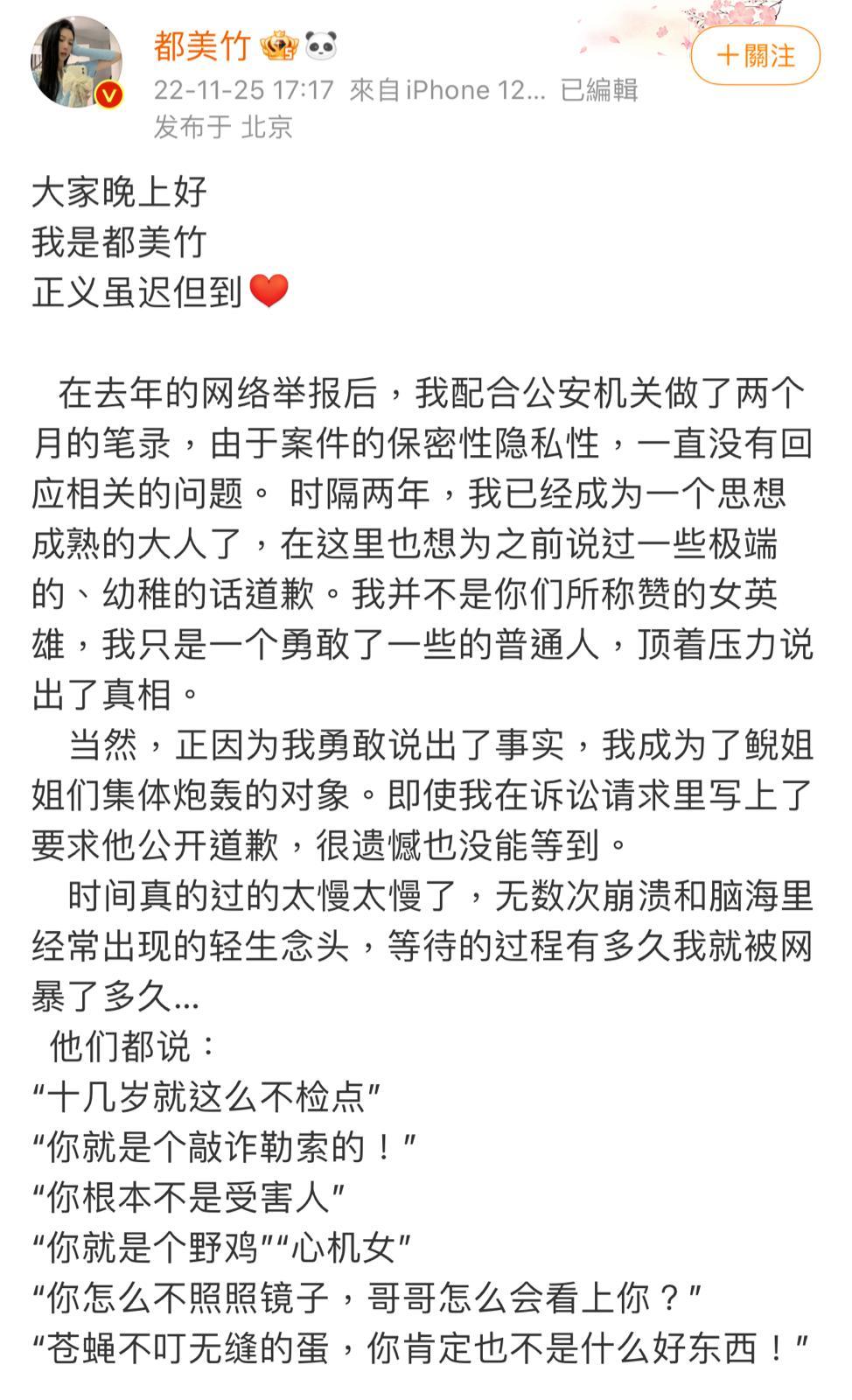Screen dimensions: 852x1400
Task: Open the 都美竹 username link
Action: tap(202, 46)
